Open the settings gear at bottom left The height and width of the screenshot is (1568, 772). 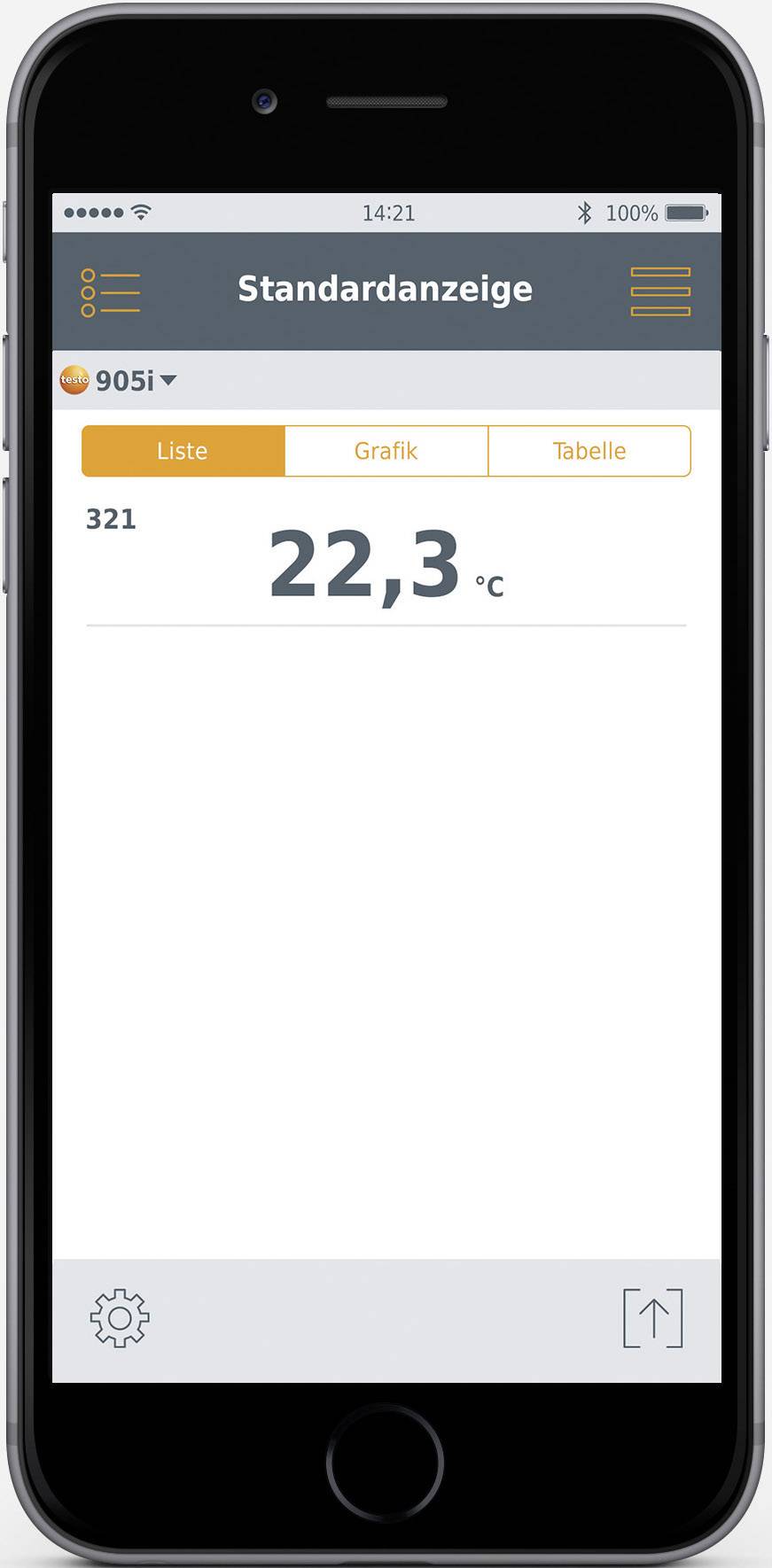click(118, 1318)
